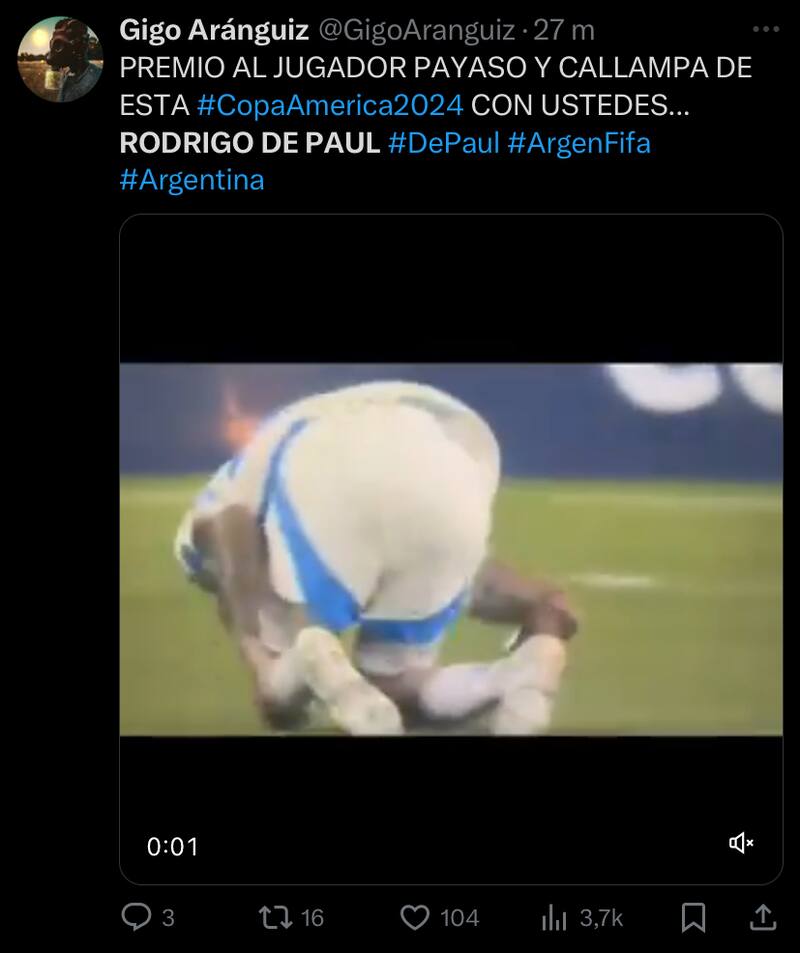
Task: Unmute the video sound
Action: [x=741, y=844]
